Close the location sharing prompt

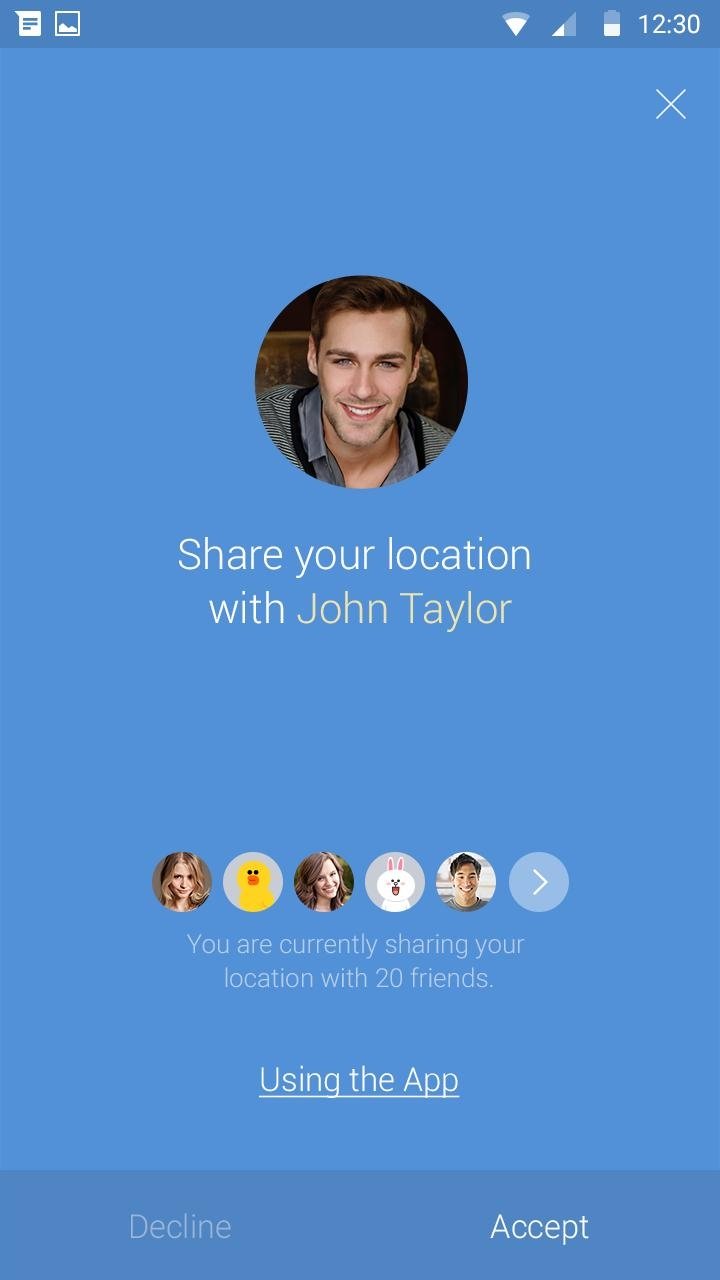670,104
